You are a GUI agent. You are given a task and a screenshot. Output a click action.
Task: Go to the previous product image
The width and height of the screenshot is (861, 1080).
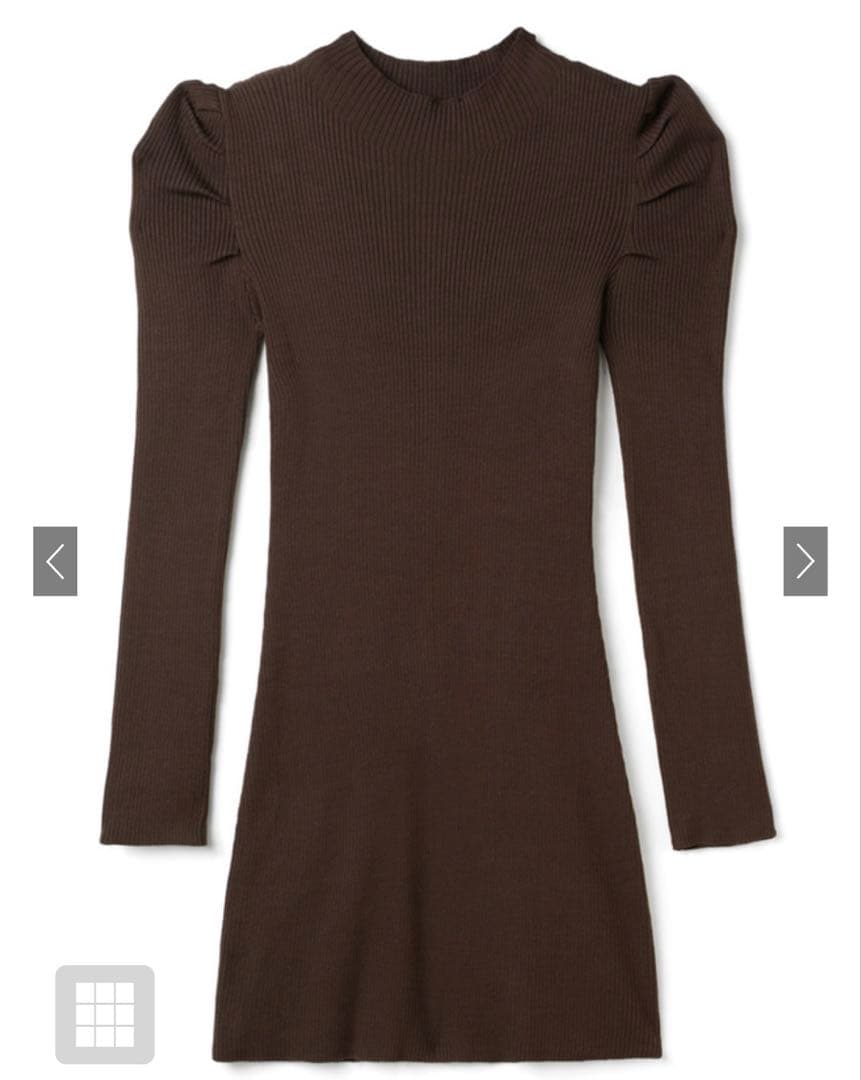click(55, 561)
